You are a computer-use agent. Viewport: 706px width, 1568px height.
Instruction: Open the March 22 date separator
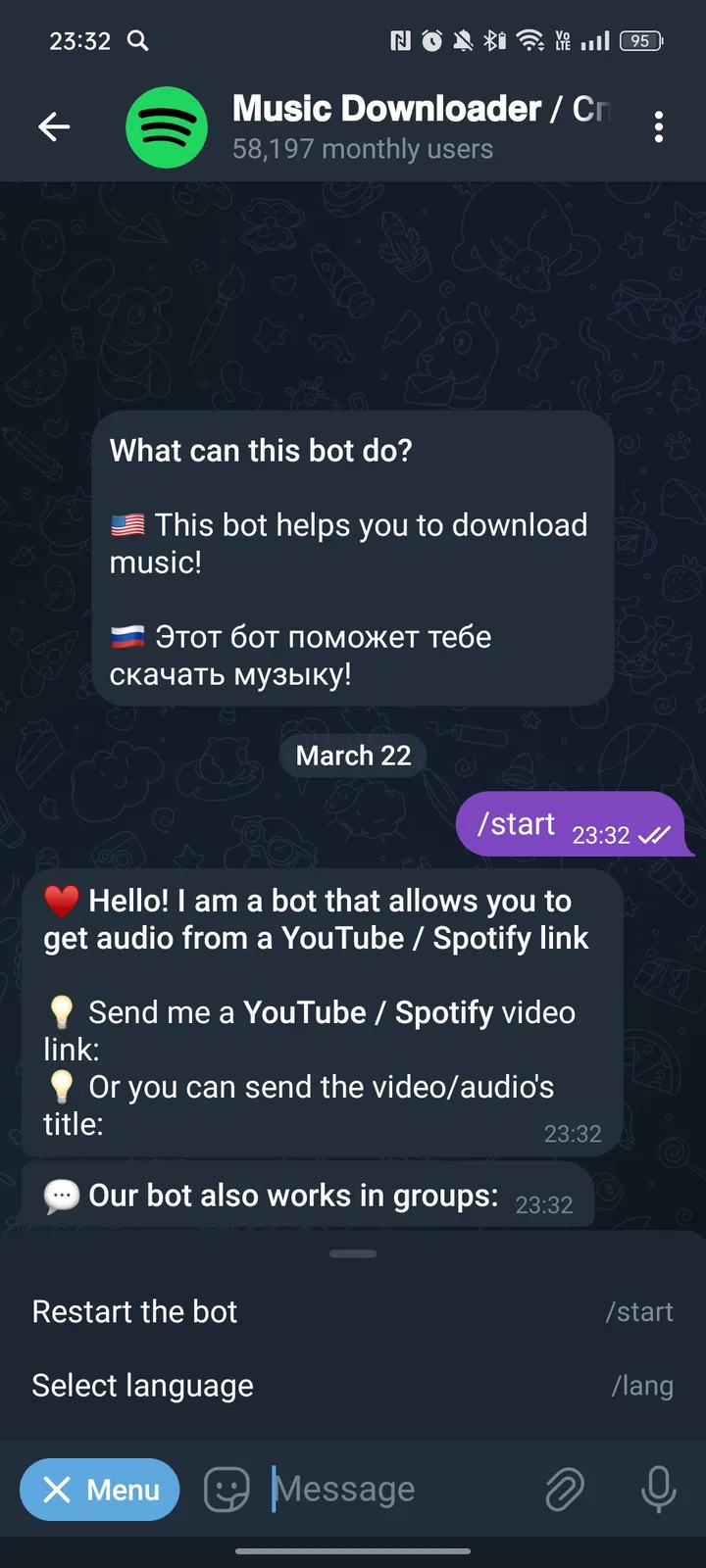tap(353, 755)
